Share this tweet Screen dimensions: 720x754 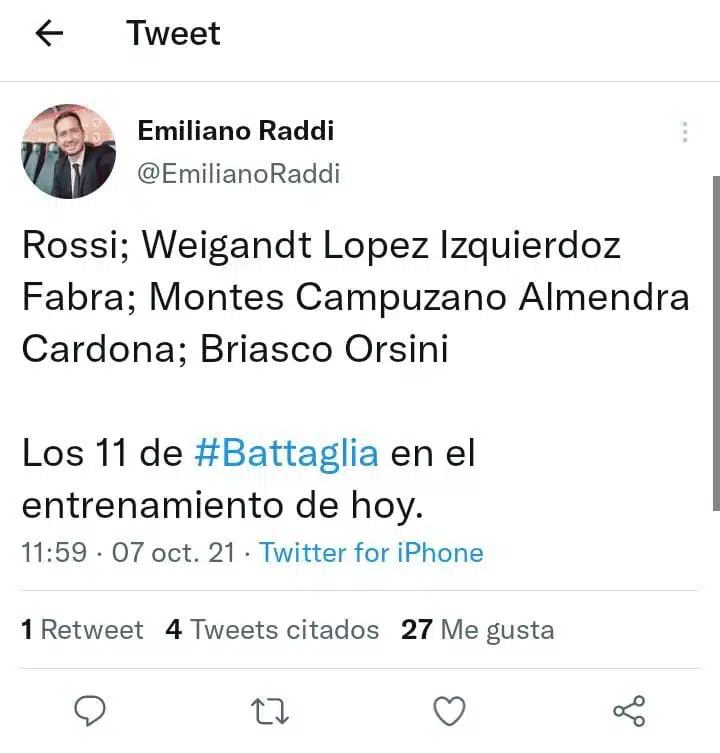click(x=628, y=711)
